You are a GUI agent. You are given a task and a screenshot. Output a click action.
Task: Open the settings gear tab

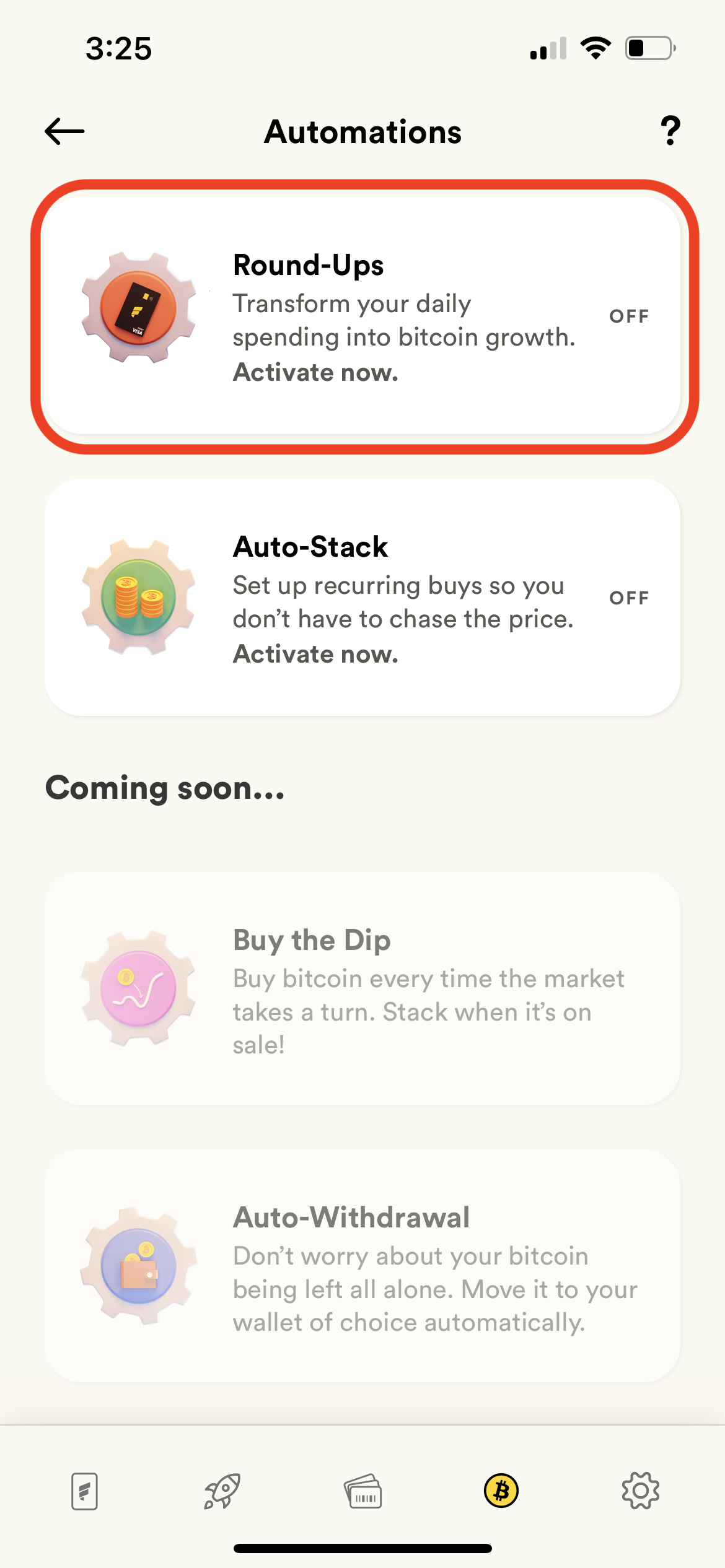pos(641,1490)
